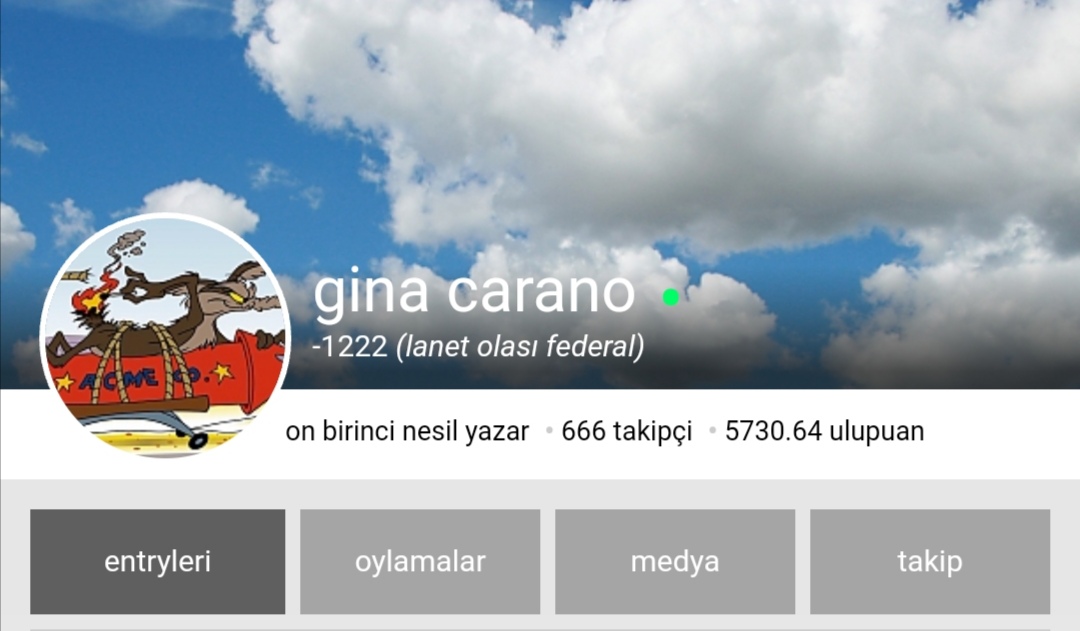
Task: Switch to the entryleri tab
Action: pyautogui.click(x=157, y=561)
